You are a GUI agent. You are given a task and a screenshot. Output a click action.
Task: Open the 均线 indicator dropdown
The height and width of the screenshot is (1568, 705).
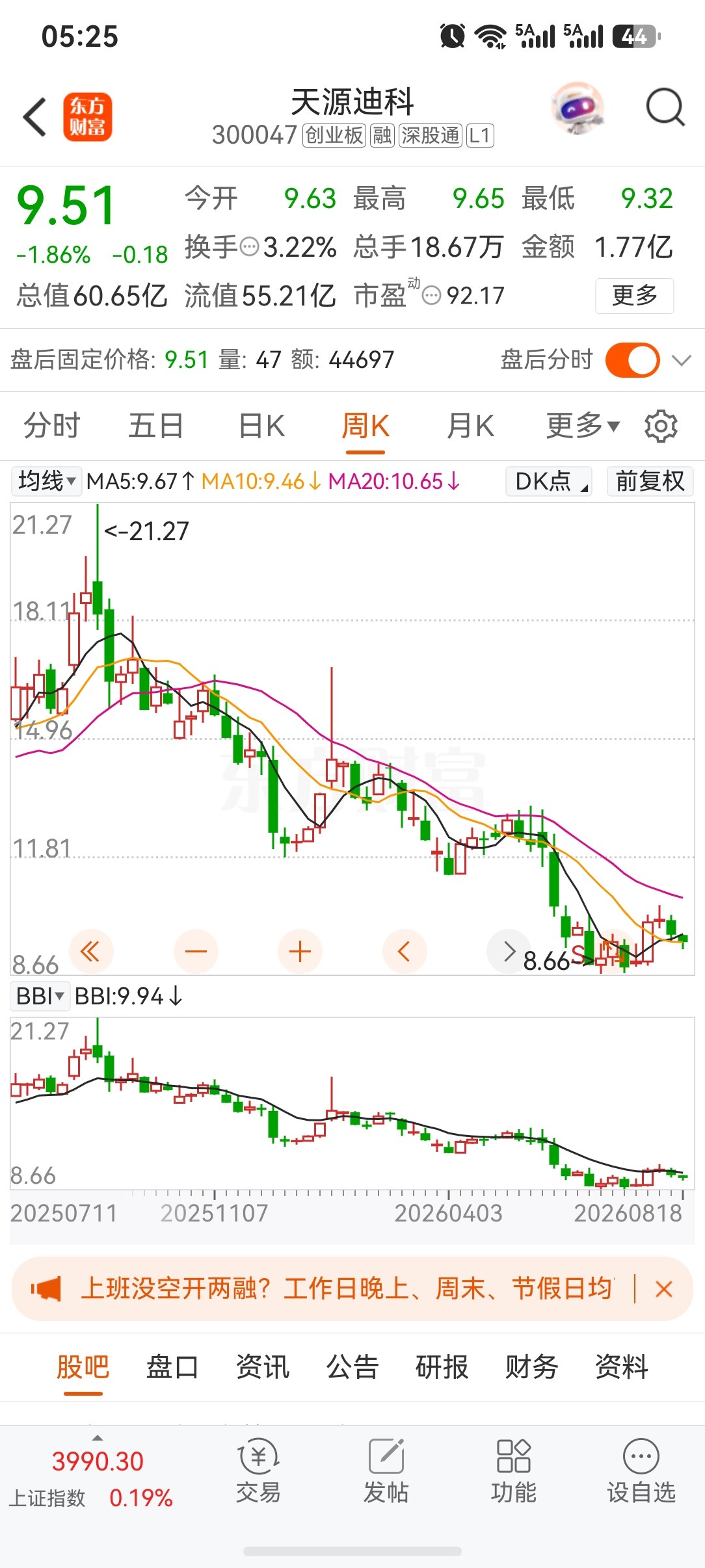(46, 481)
